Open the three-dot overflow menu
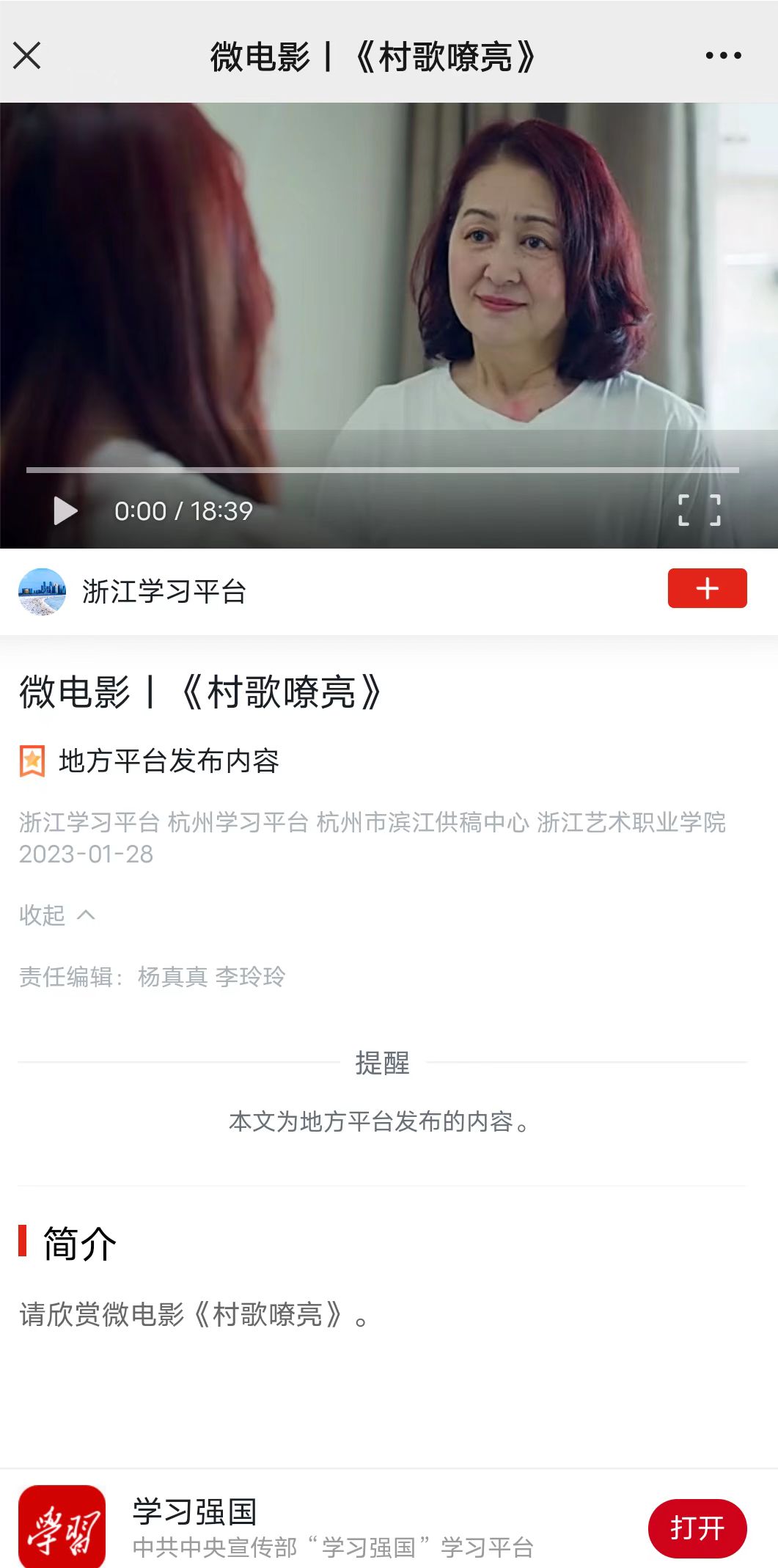The width and height of the screenshot is (778, 1568). pyautogui.click(x=723, y=56)
